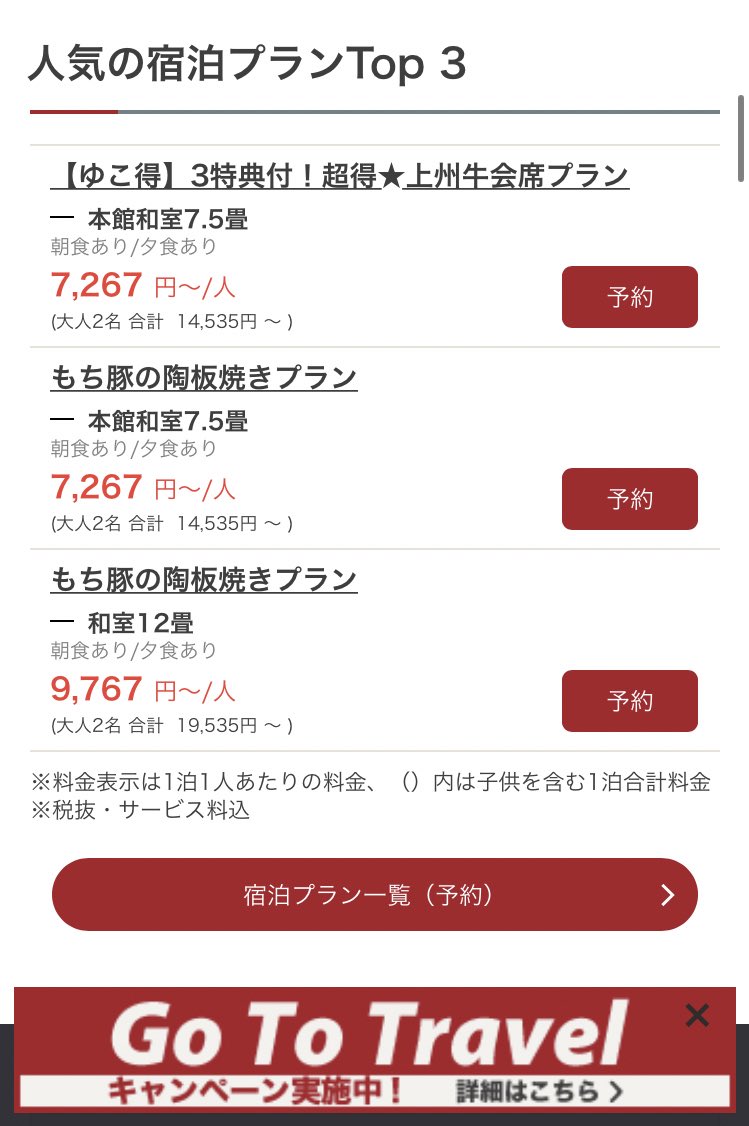Viewport: 749px width, 1126px height.
Task: Dismiss the Go To Travel banner
Action: (x=697, y=1016)
